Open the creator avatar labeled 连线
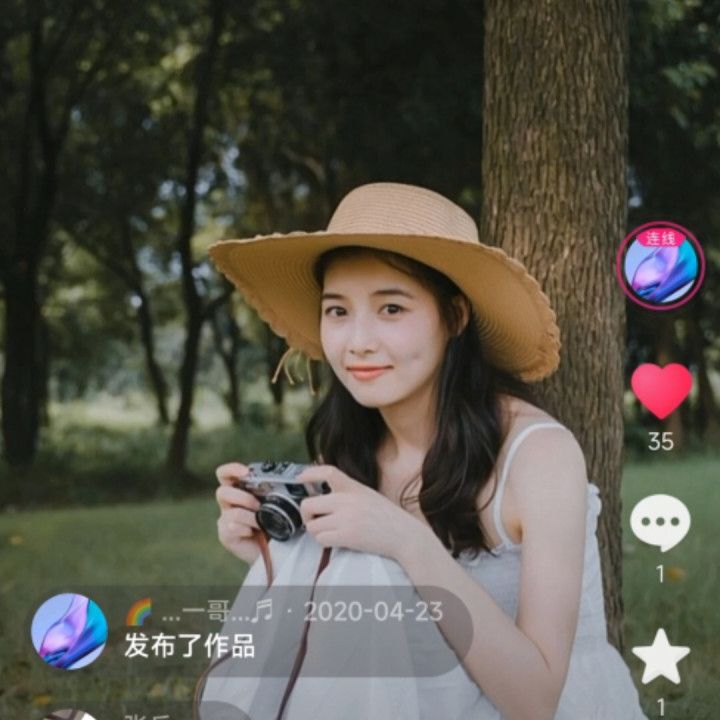The image size is (720, 720). [660, 266]
